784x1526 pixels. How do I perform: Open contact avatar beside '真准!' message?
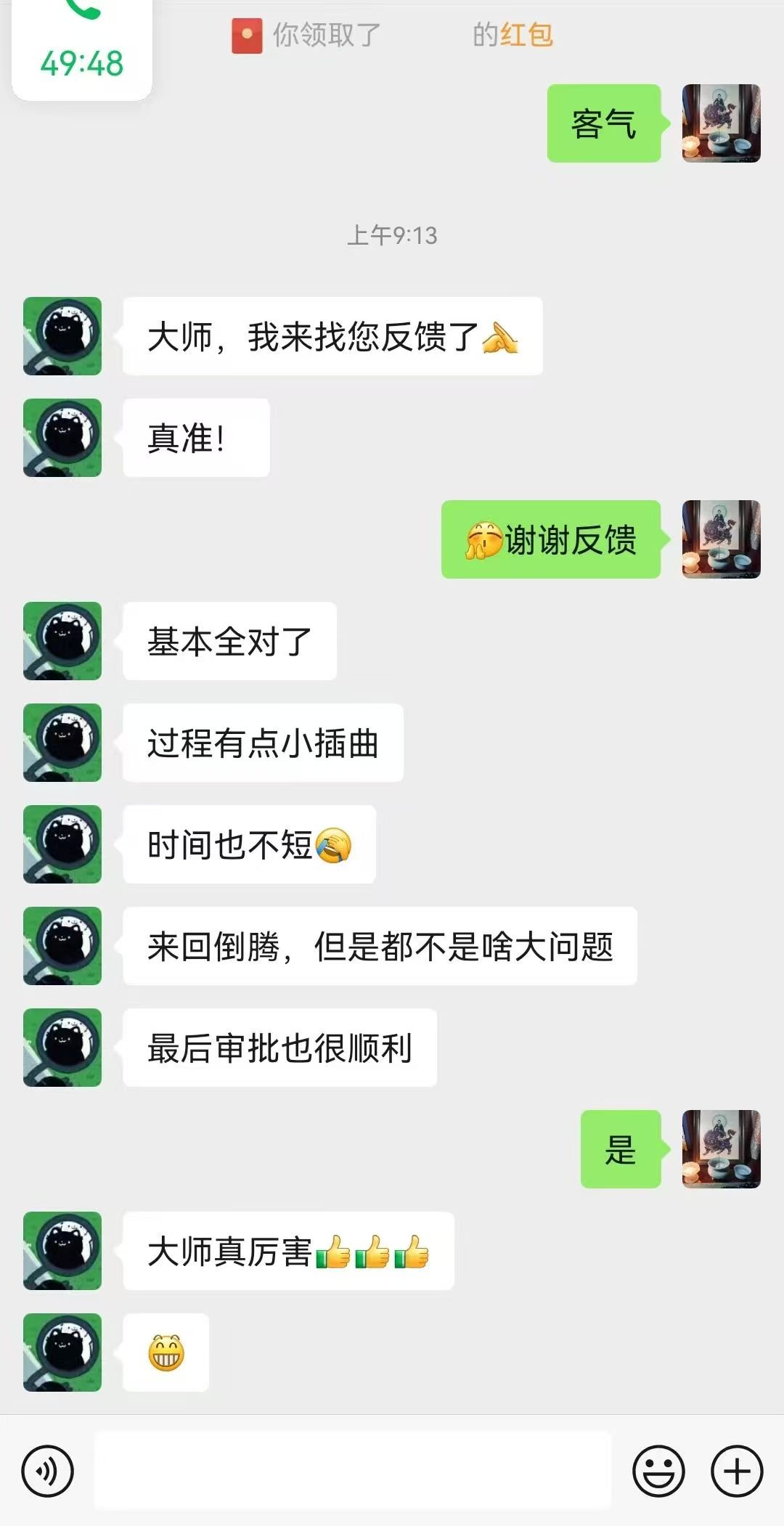point(62,438)
